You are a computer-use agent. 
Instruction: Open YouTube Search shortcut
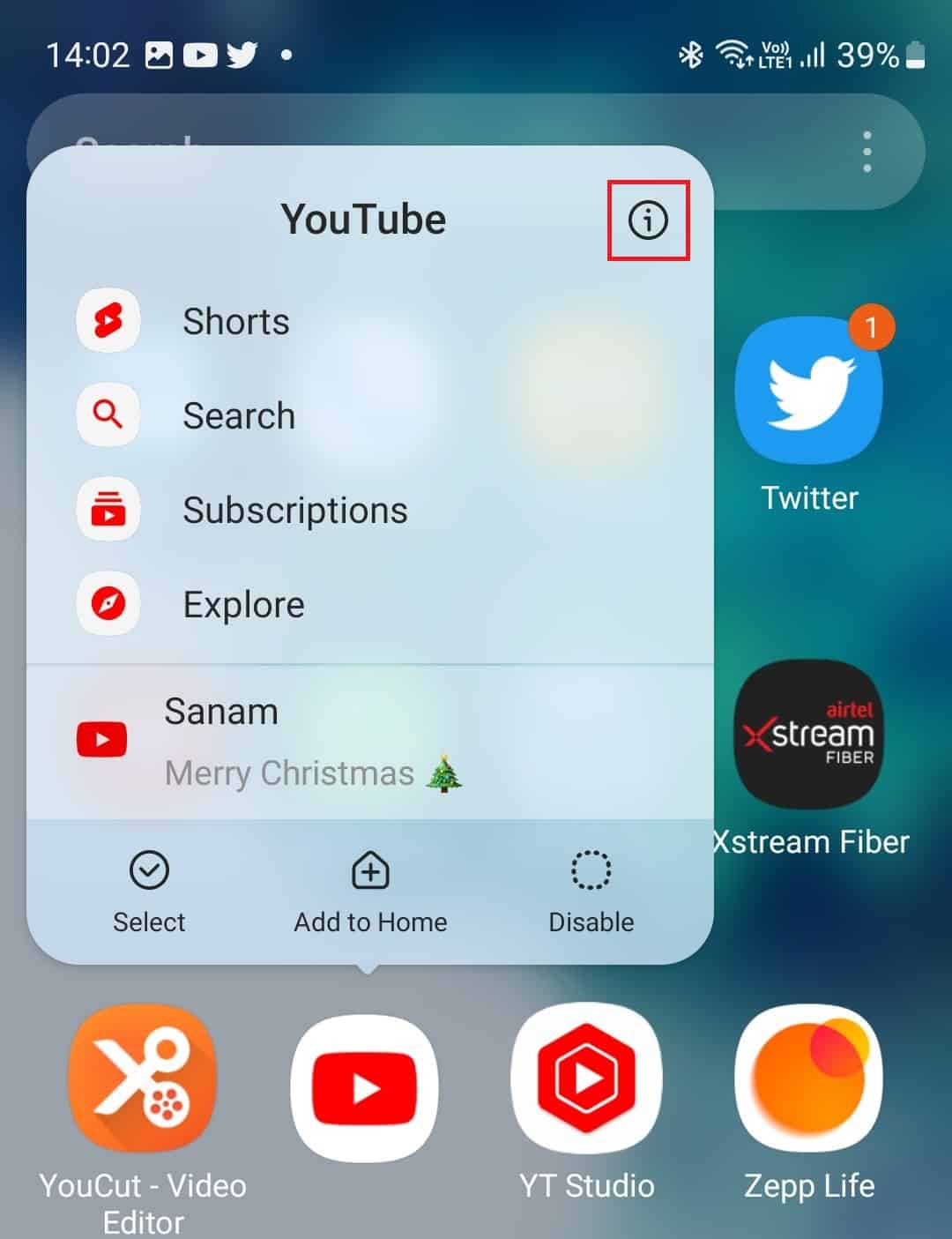coord(238,415)
